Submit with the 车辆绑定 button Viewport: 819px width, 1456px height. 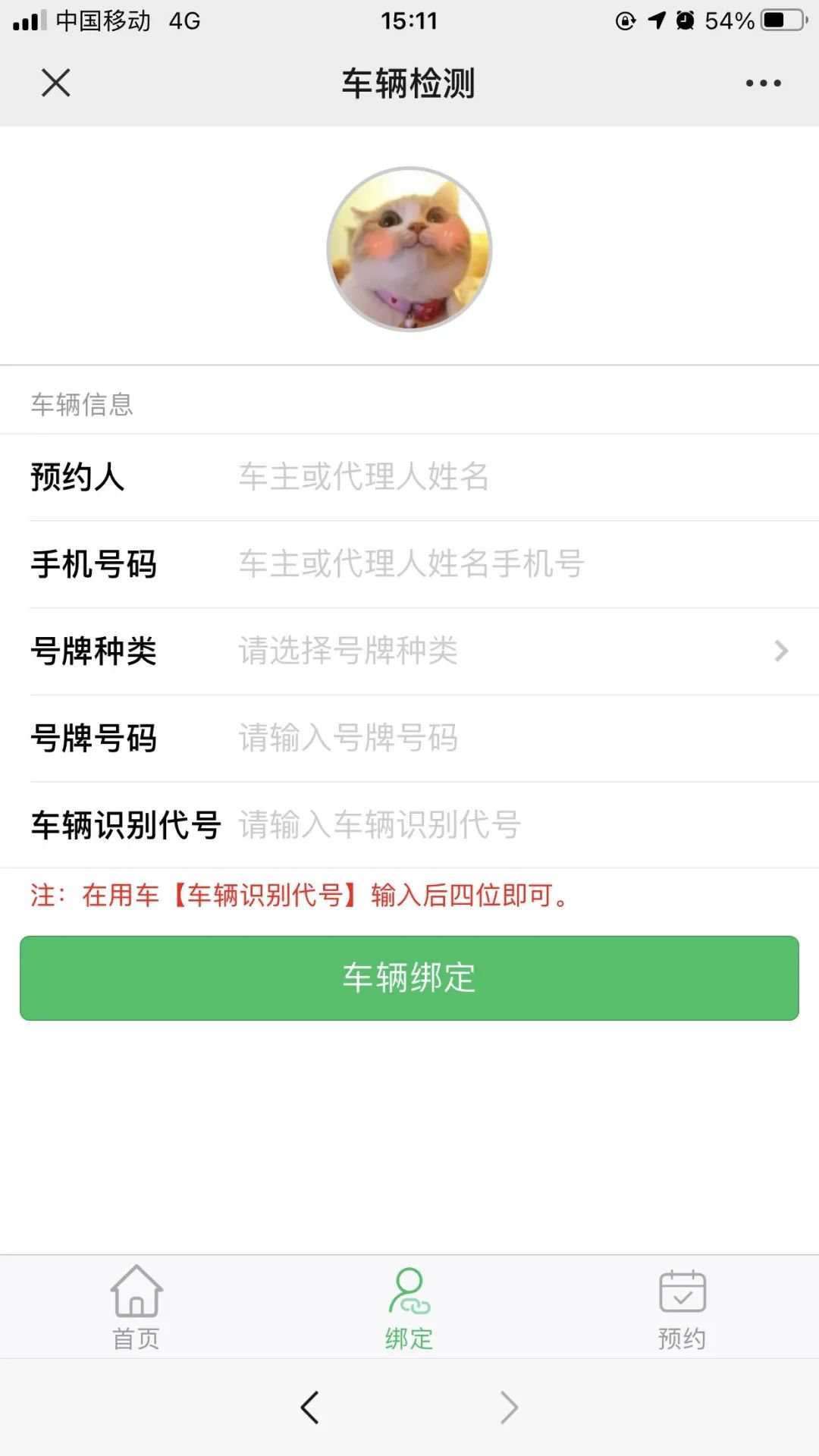tap(409, 978)
